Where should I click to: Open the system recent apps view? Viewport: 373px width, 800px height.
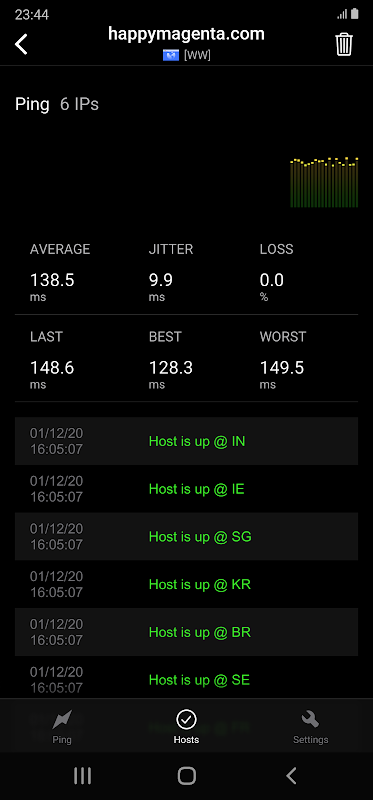tap(82, 776)
